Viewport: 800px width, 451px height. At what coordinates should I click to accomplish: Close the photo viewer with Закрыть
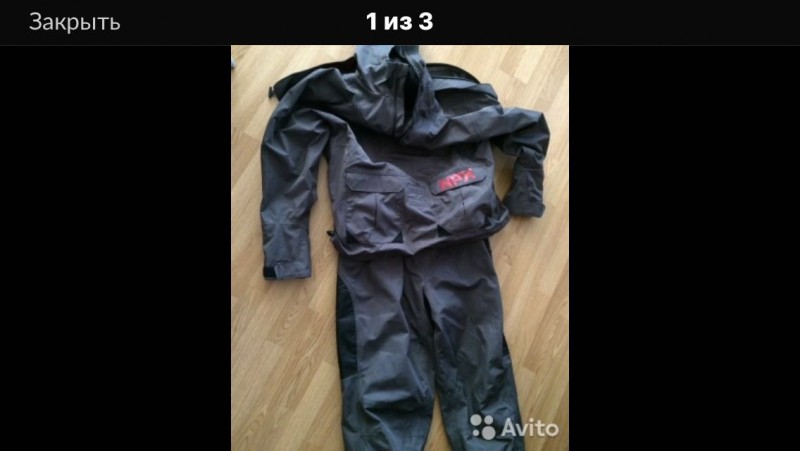pyautogui.click(x=74, y=22)
